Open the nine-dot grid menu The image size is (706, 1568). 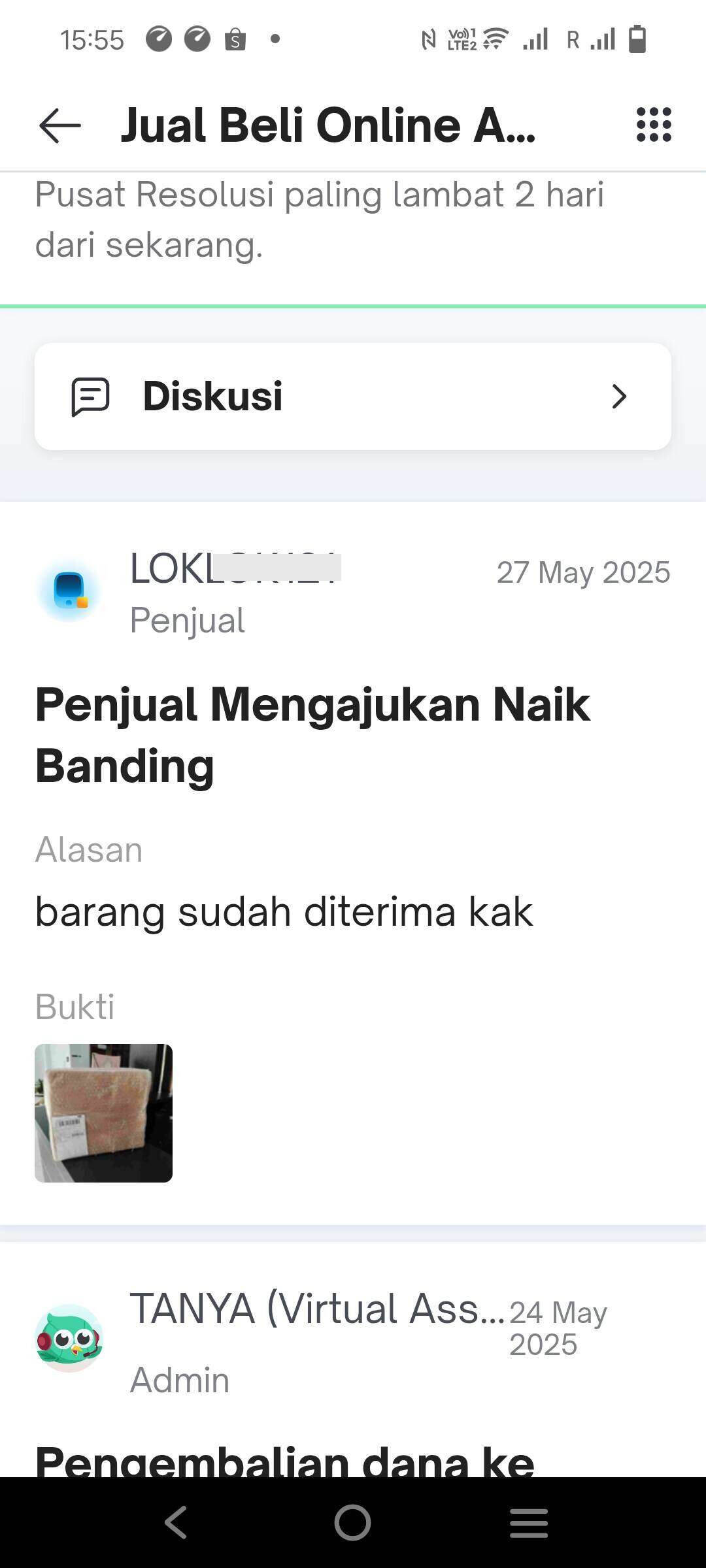pyautogui.click(x=654, y=125)
